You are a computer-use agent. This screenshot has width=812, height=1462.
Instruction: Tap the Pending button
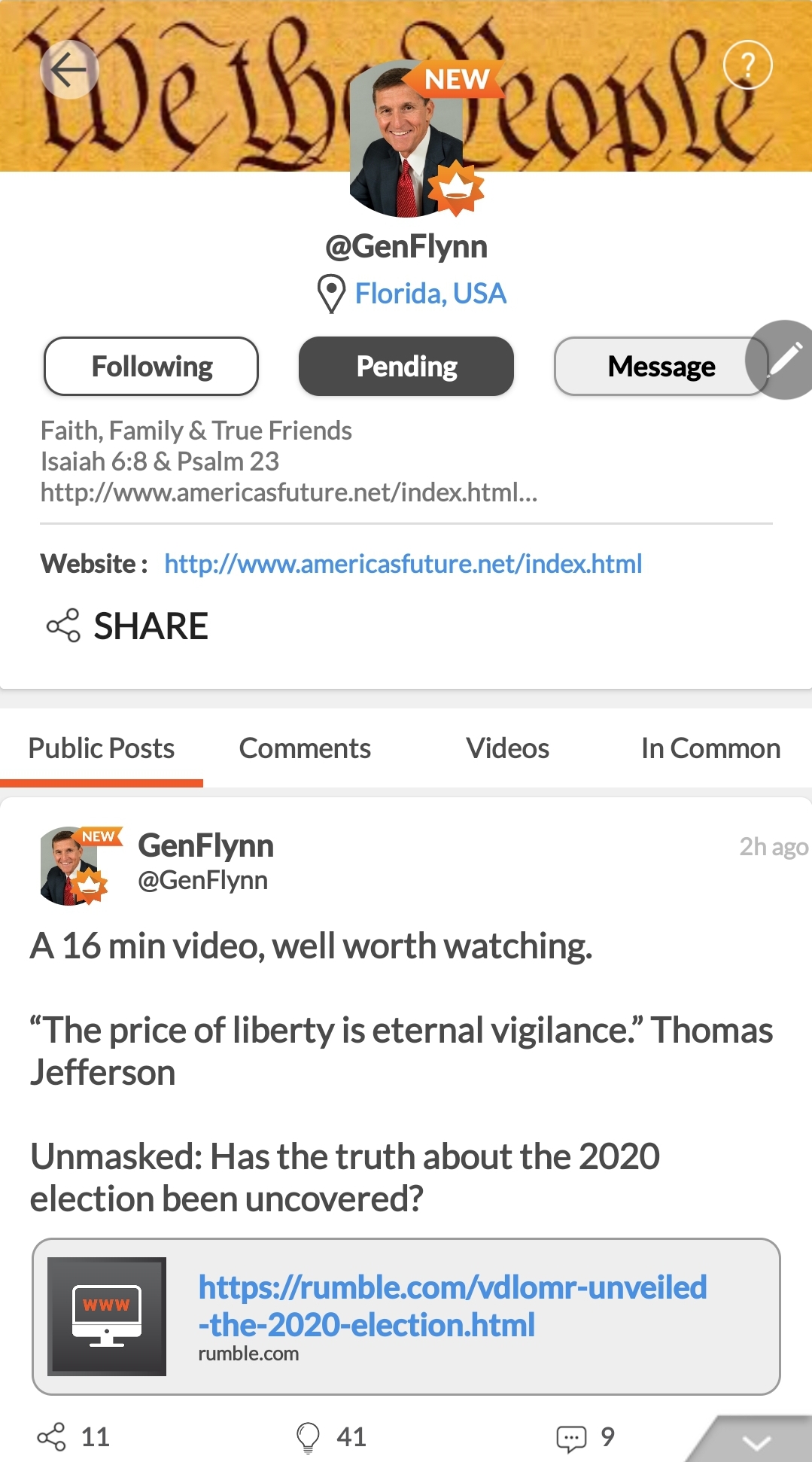[x=406, y=367]
